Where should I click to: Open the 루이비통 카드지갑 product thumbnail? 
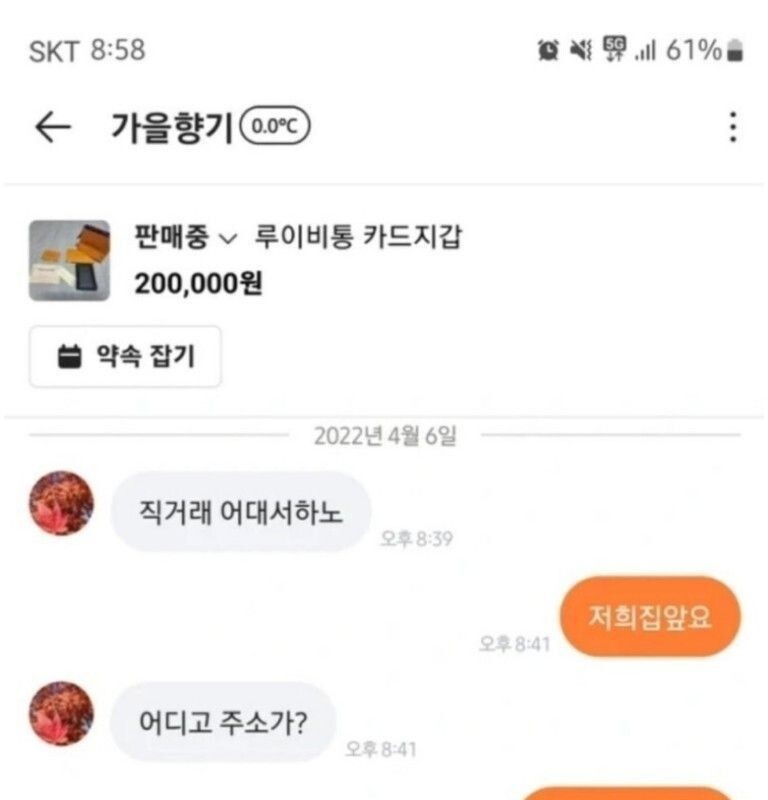[x=69, y=260]
